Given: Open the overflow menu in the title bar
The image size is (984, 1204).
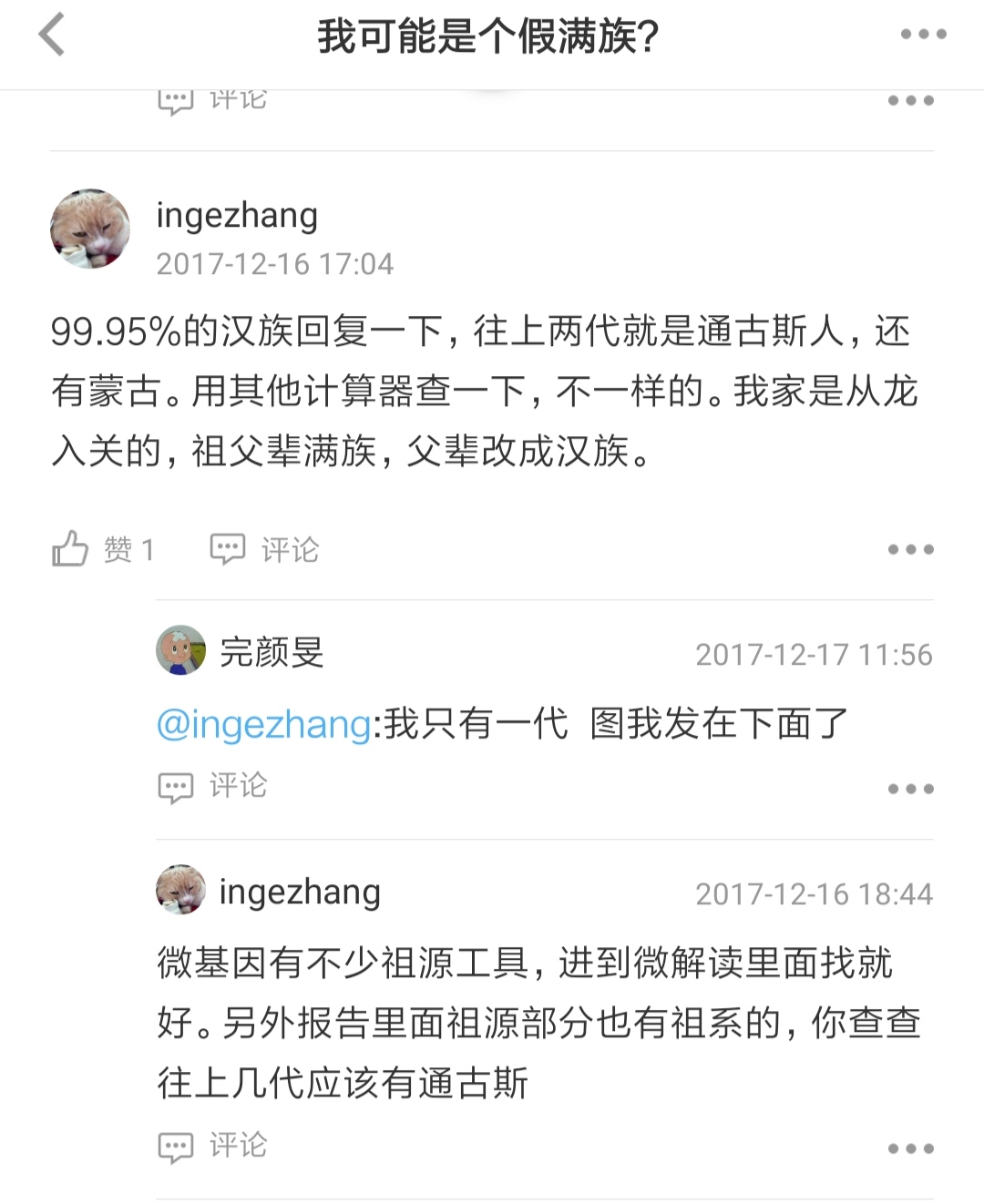Looking at the screenshot, I should point(923,35).
